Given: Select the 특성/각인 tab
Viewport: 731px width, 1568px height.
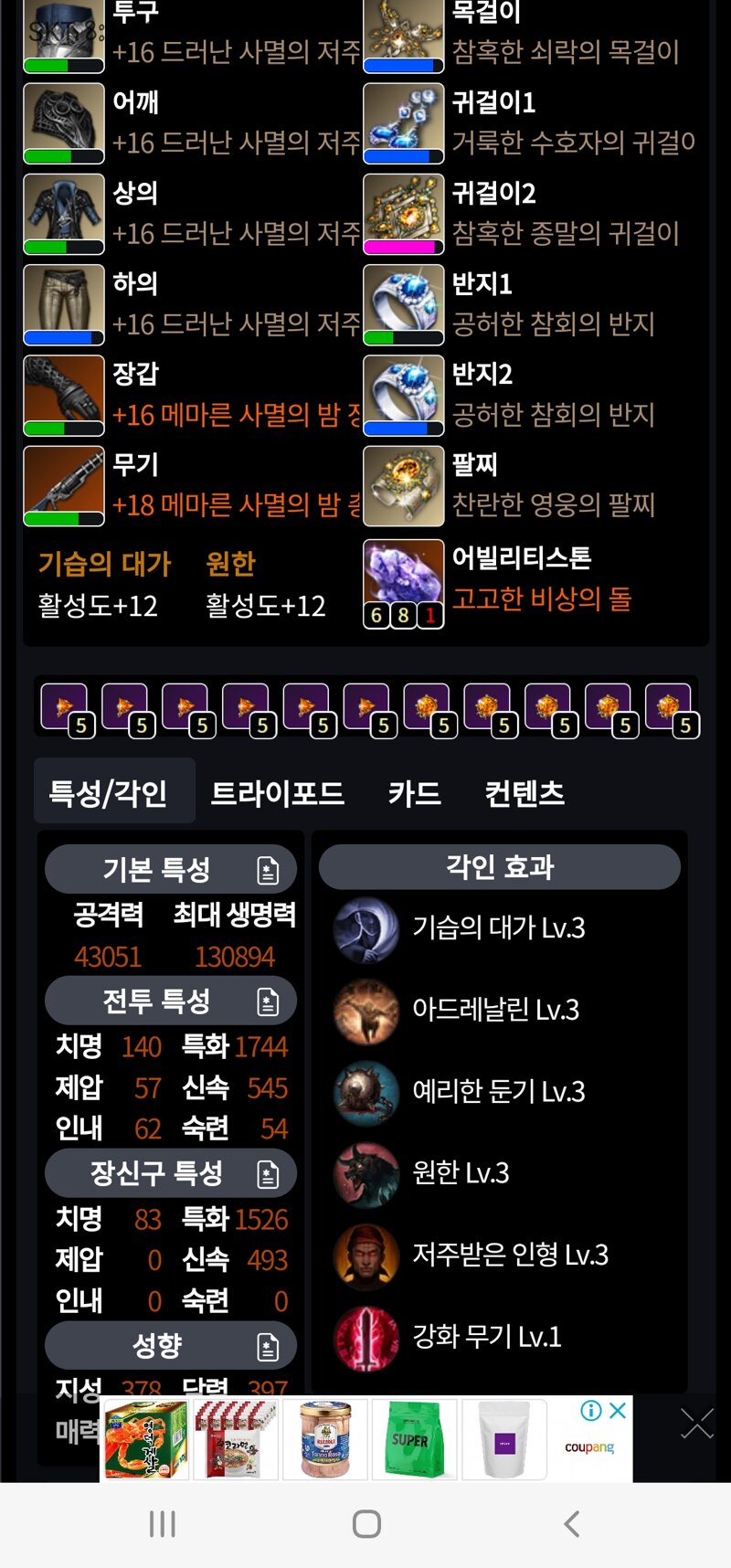Looking at the screenshot, I should pyautogui.click(x=108, y=792).
